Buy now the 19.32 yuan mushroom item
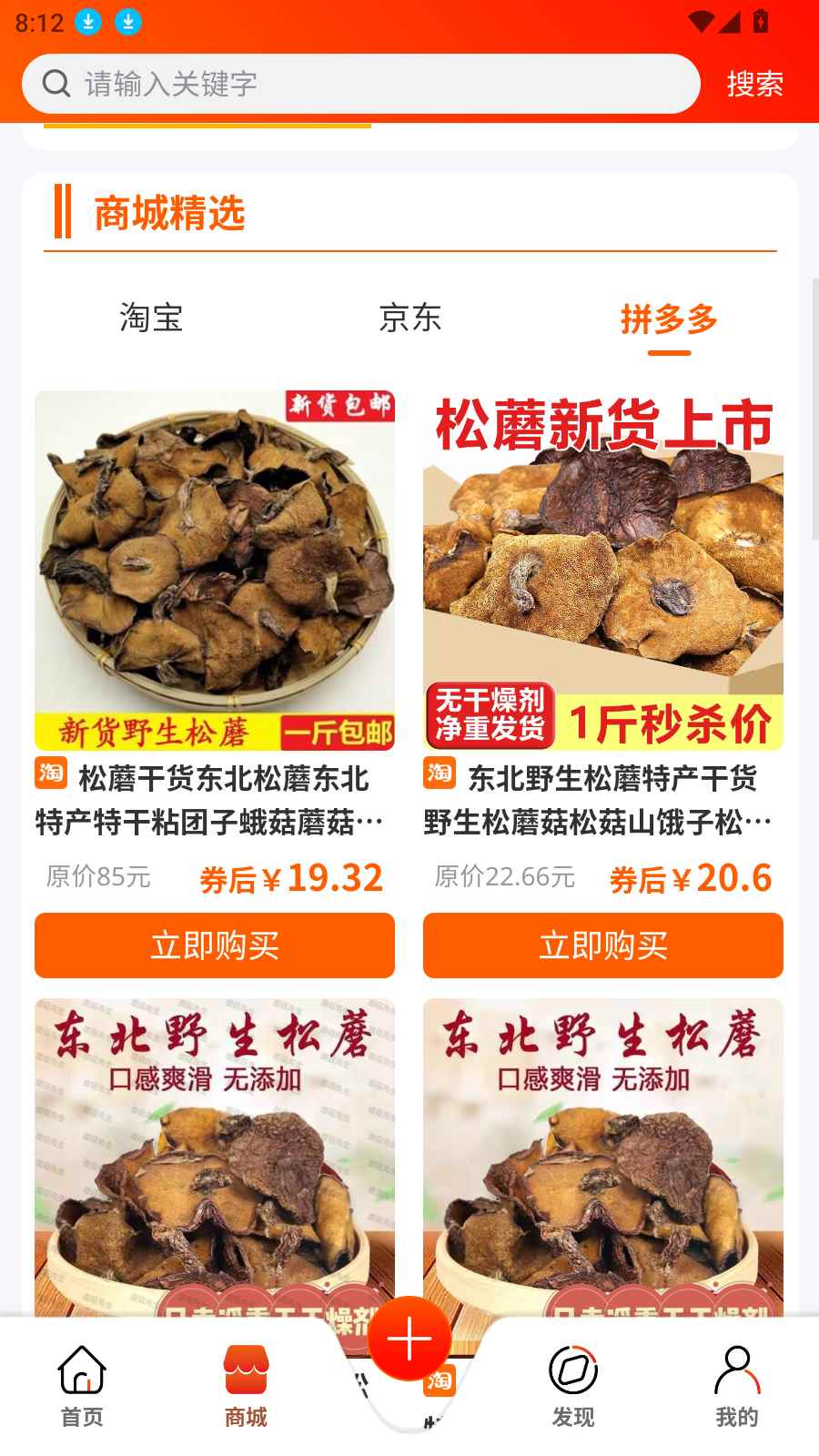The image size is (819, 1456). pos(215,945)
